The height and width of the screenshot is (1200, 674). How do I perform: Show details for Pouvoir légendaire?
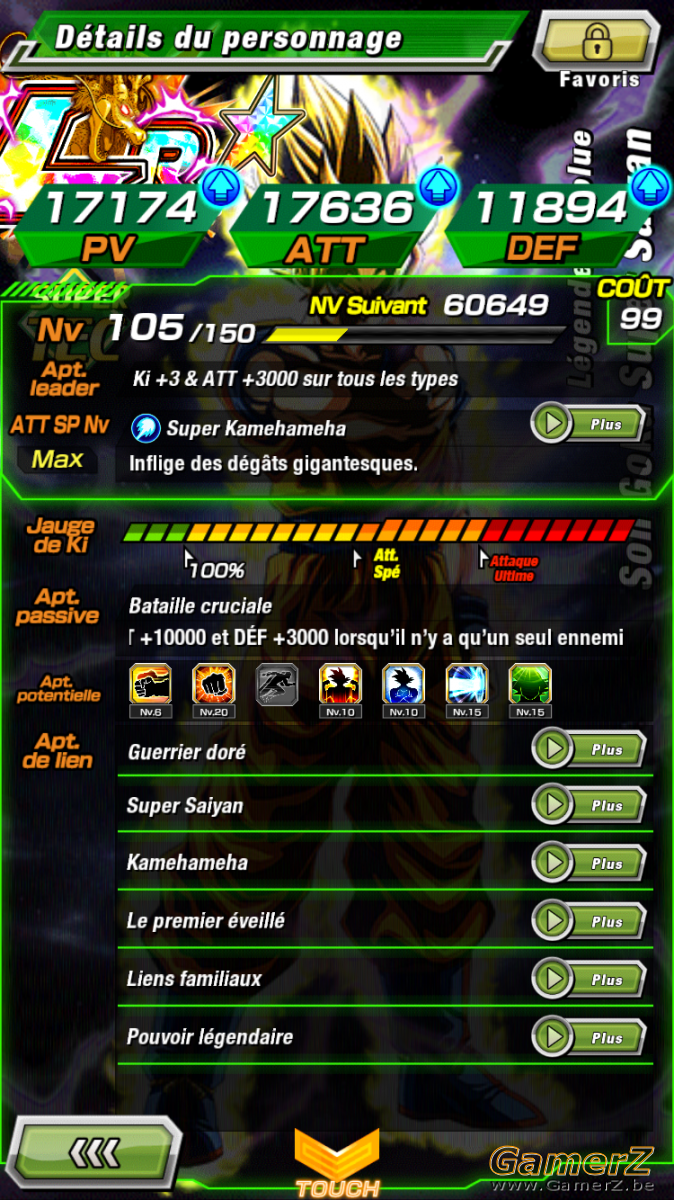click(x=588, y=1037)
